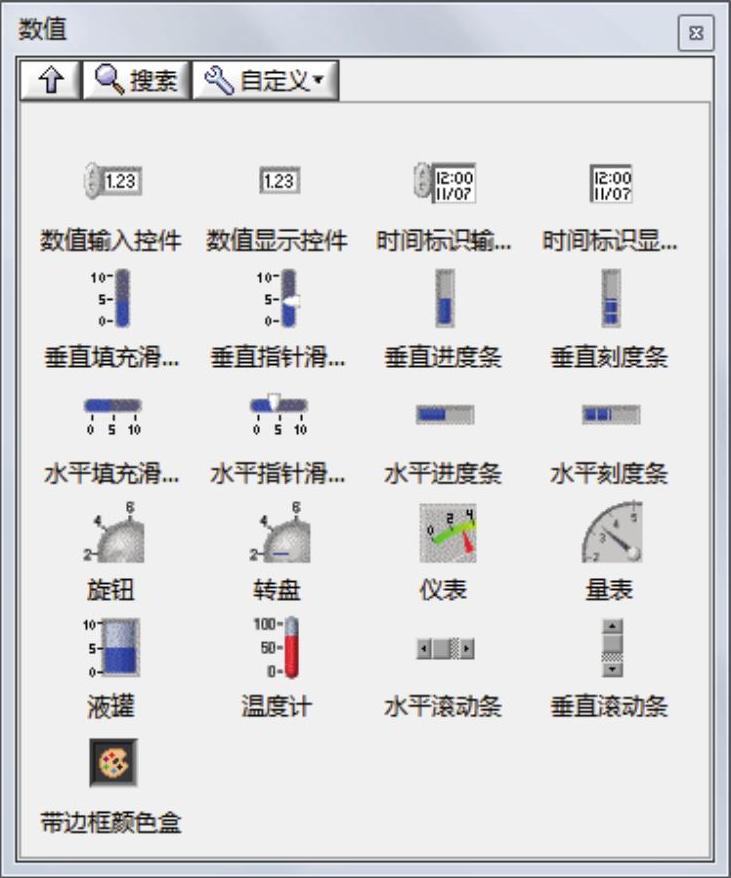Choose the 数值显示控件 item
Screen dimensions: 731x878
point(278,182)
